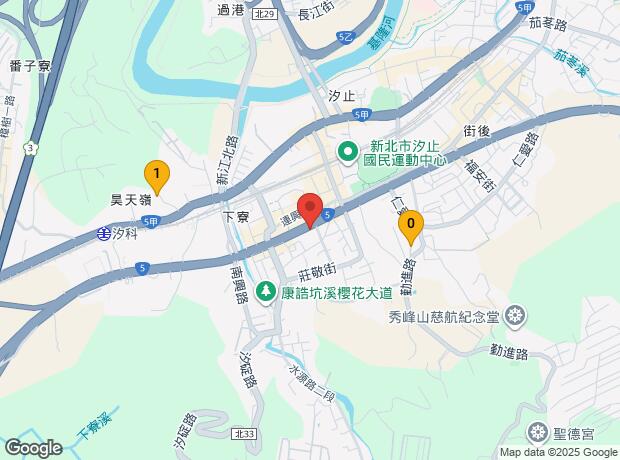This screenshot has width=620, height=460.
Task: Select the orange marker labeled 0
Action: tap(409, 227)
